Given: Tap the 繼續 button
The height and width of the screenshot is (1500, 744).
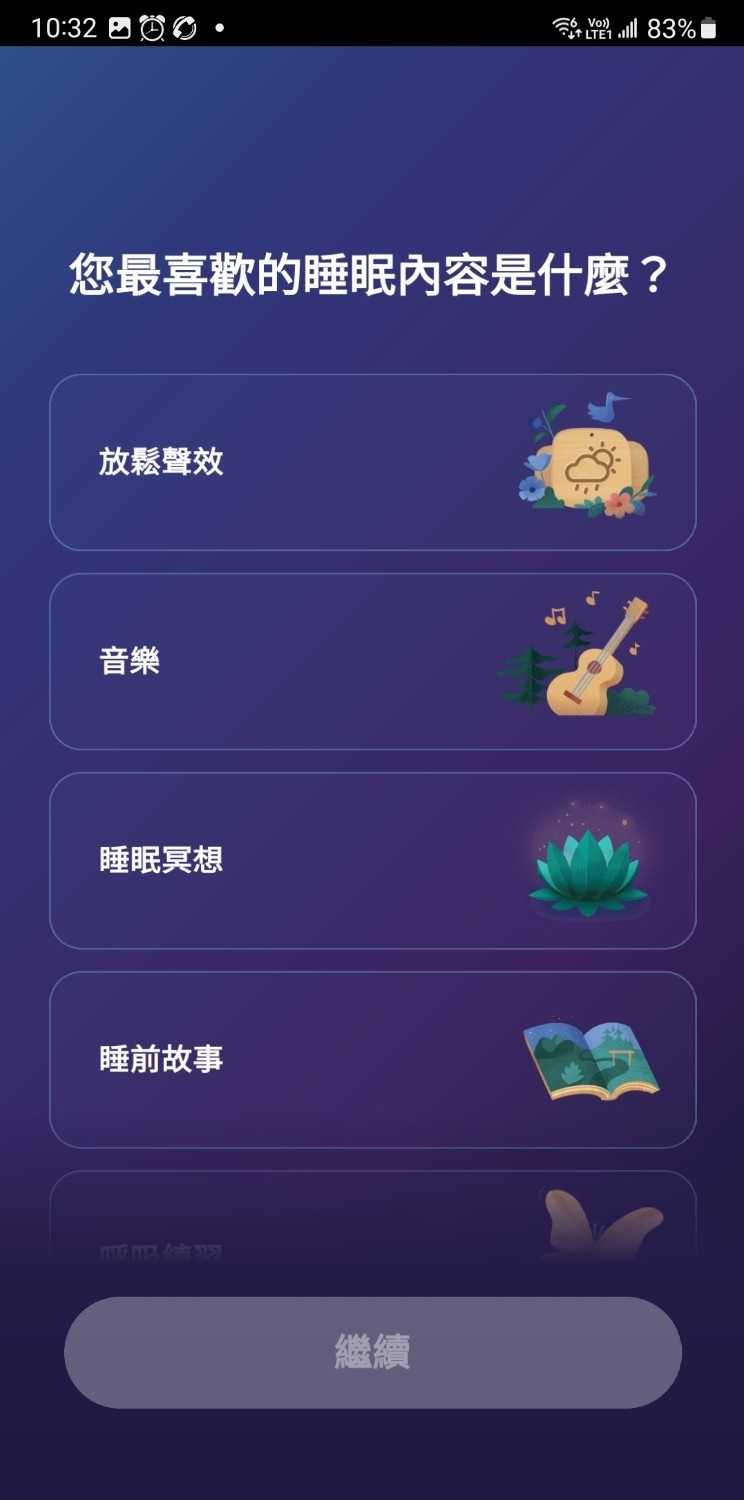Looking at the screenshot, I should pyautogui.click(x=372, y=1352).
